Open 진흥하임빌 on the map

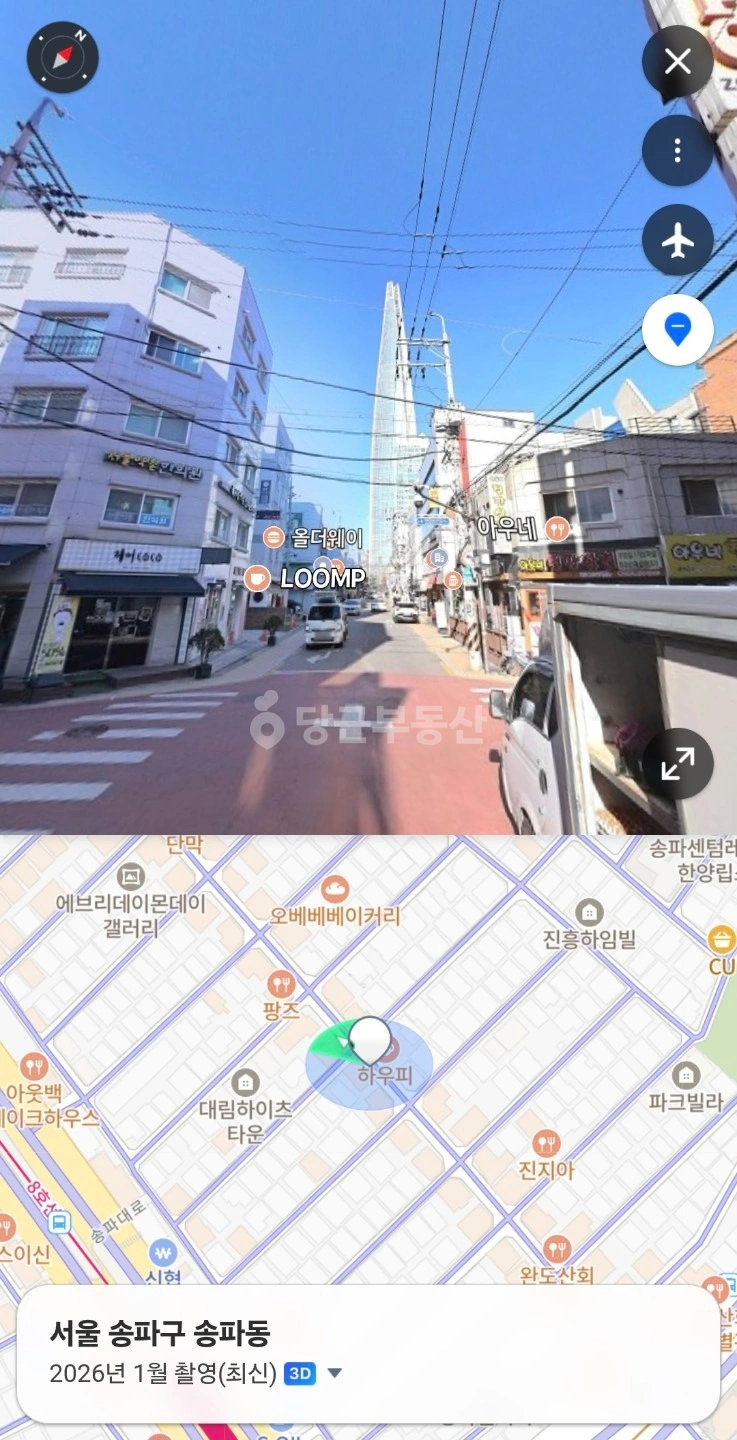pyautogui.click(x=589, y=925)
